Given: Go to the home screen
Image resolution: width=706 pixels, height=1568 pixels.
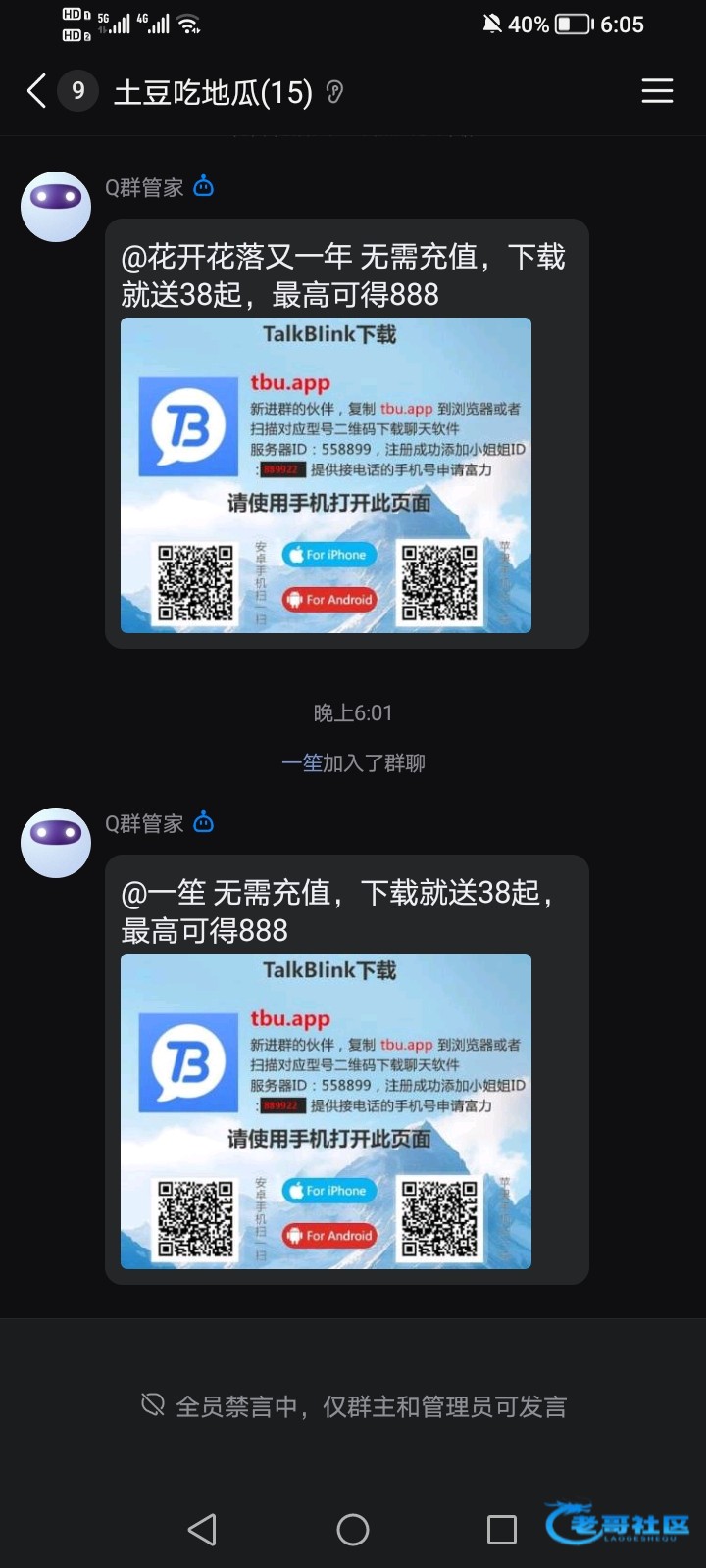Looking at the screenshot, I should pos(353,1529).
